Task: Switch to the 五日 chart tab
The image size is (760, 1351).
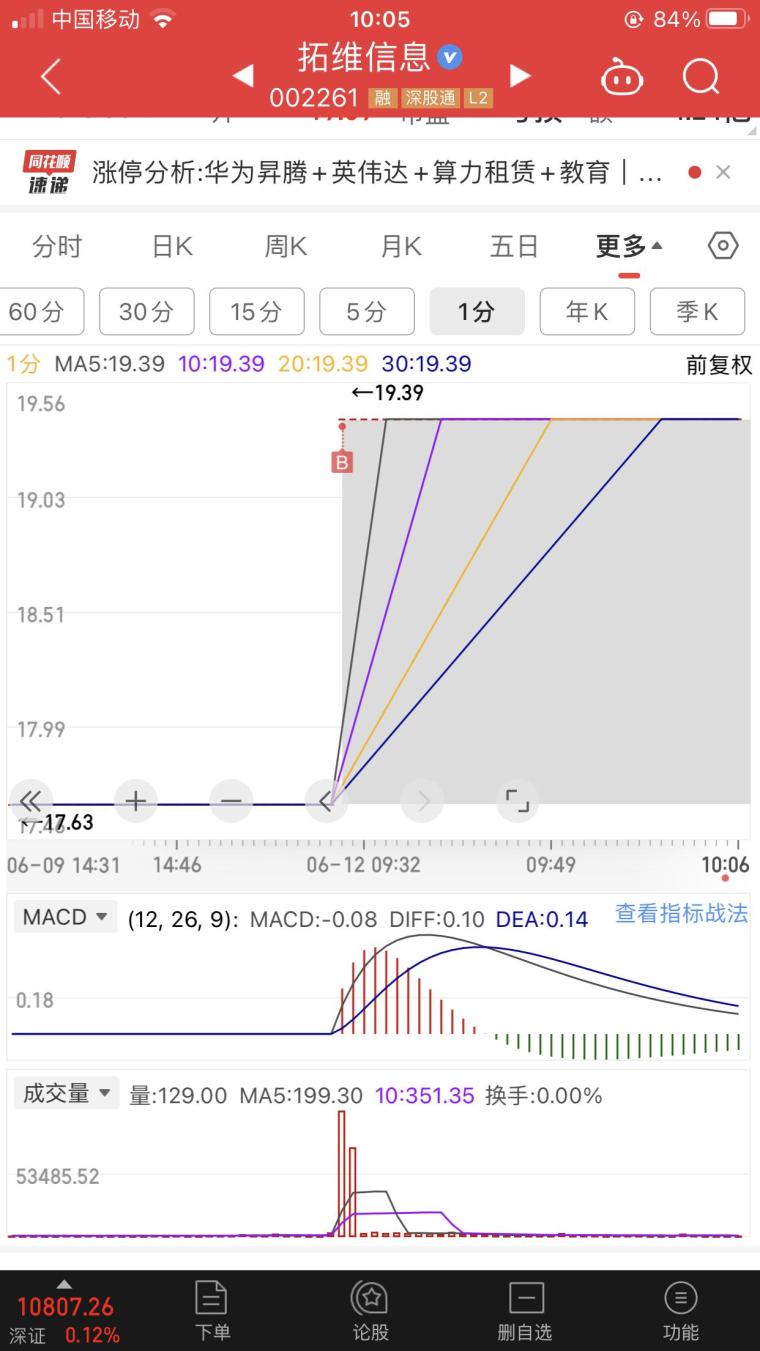Action: coord(514,247)
